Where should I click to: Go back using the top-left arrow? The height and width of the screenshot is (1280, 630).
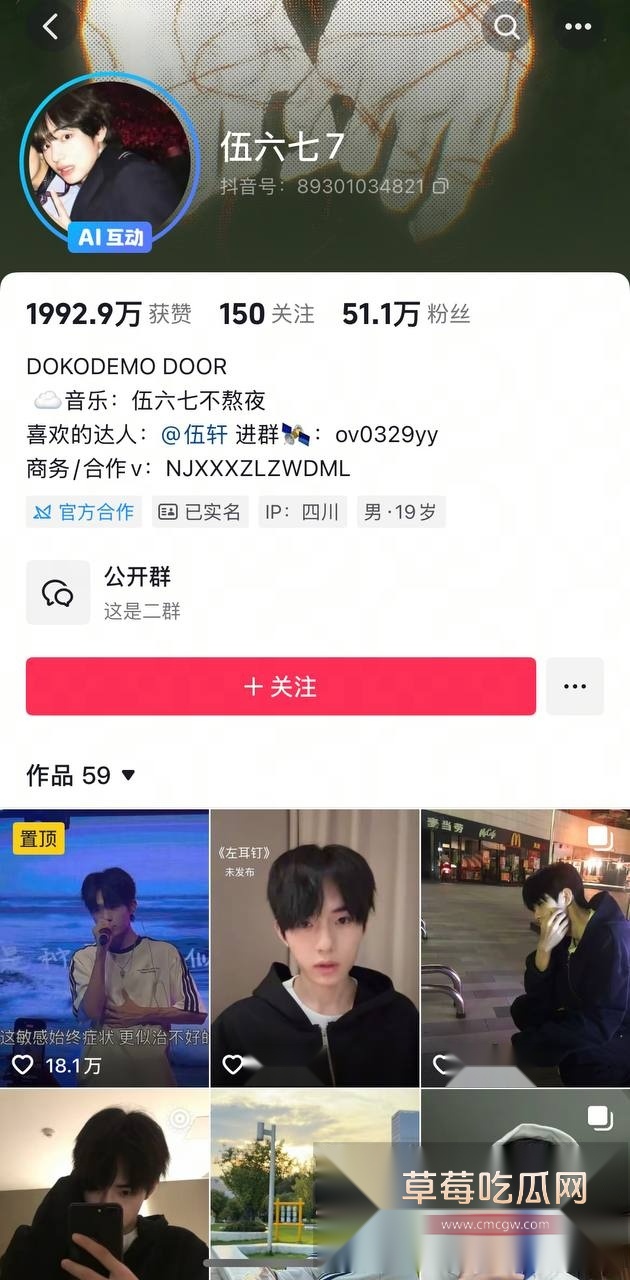pos(50,27)
